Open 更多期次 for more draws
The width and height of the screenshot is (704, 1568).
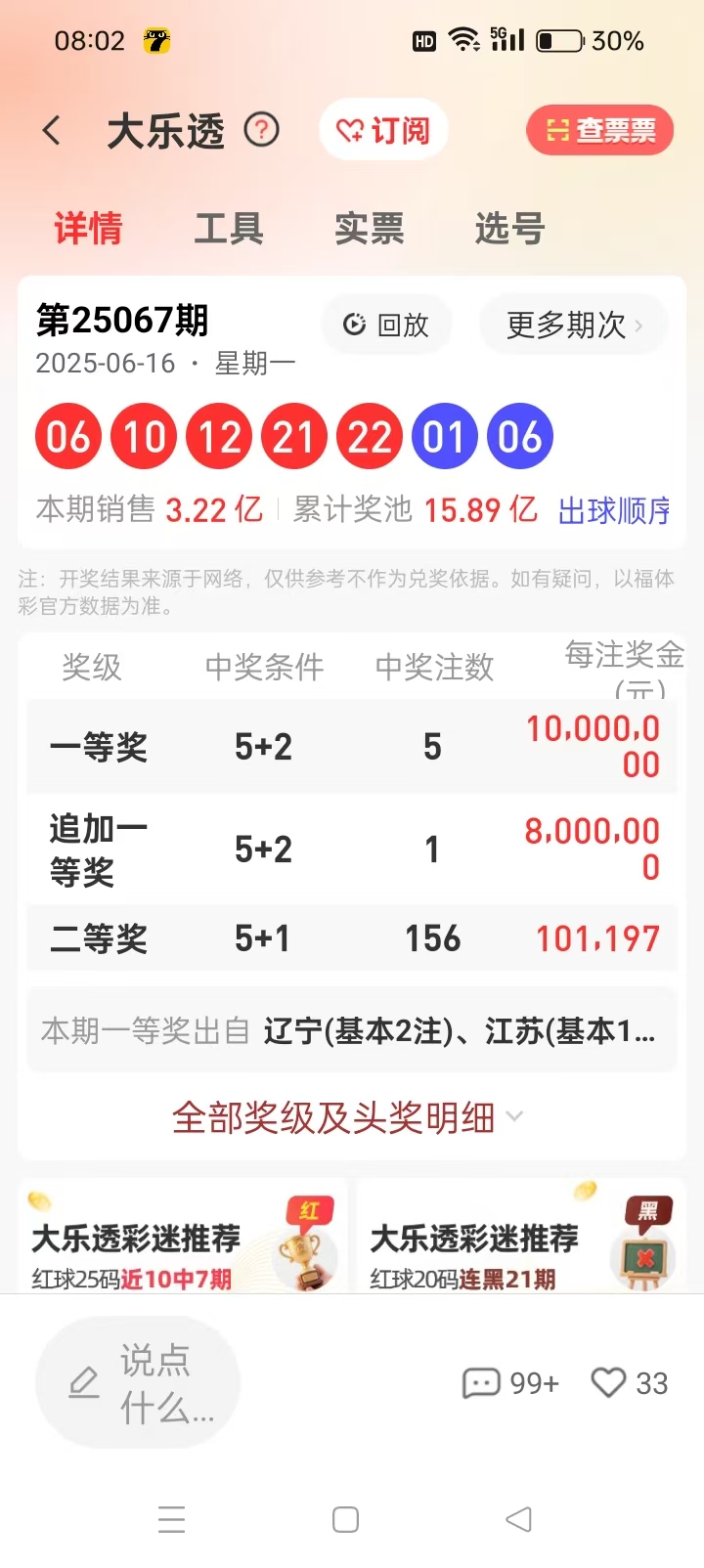point(574,325)
